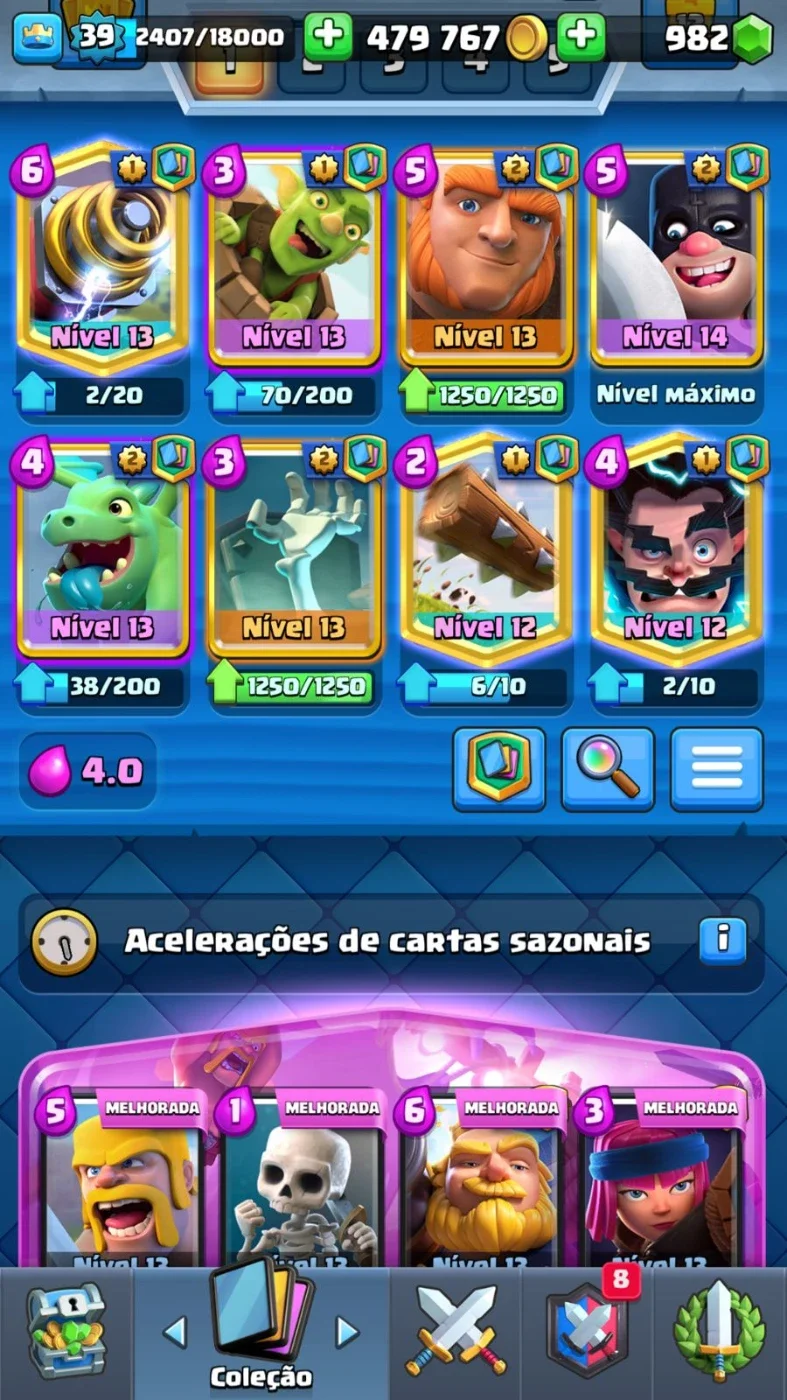Select the Electro Wizard card showing 2/10
787x1400 pixels.
(677, 548)
